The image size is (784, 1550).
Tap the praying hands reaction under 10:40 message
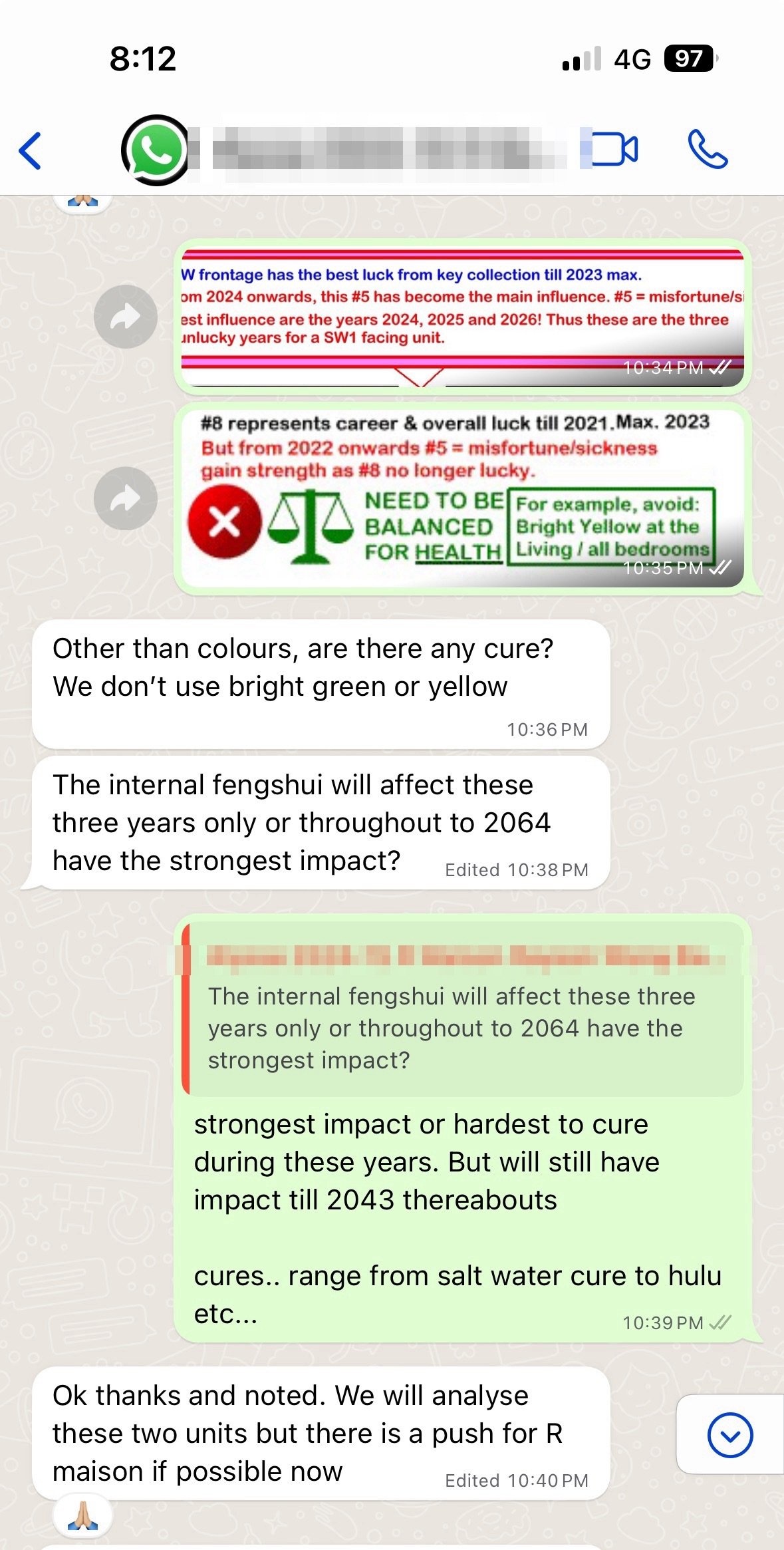[x=83, y=1517]
